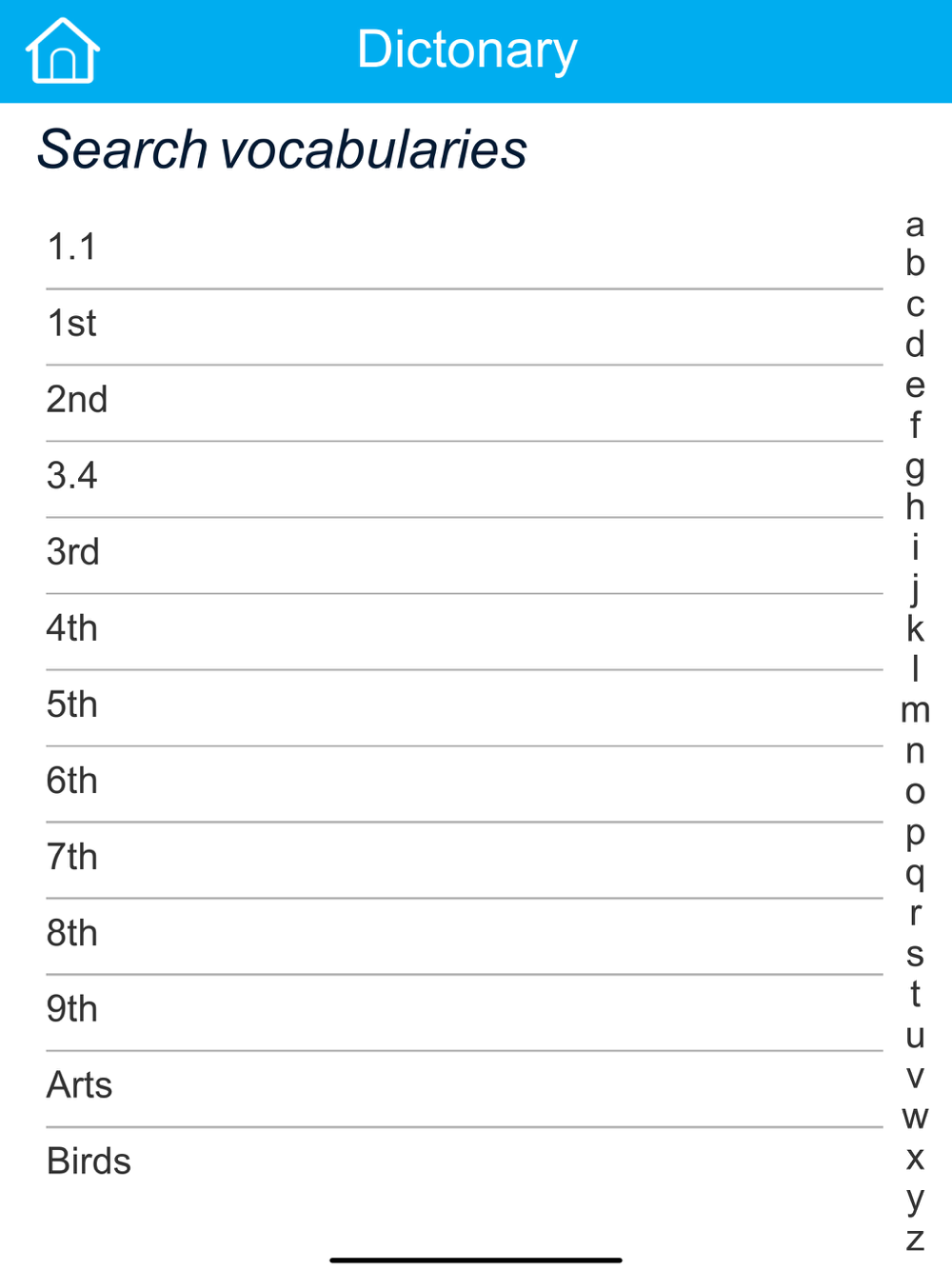The width and height of the screenshot is (952, 1270).
Task: Jump to letter s in index
Action: click(915, 954)
